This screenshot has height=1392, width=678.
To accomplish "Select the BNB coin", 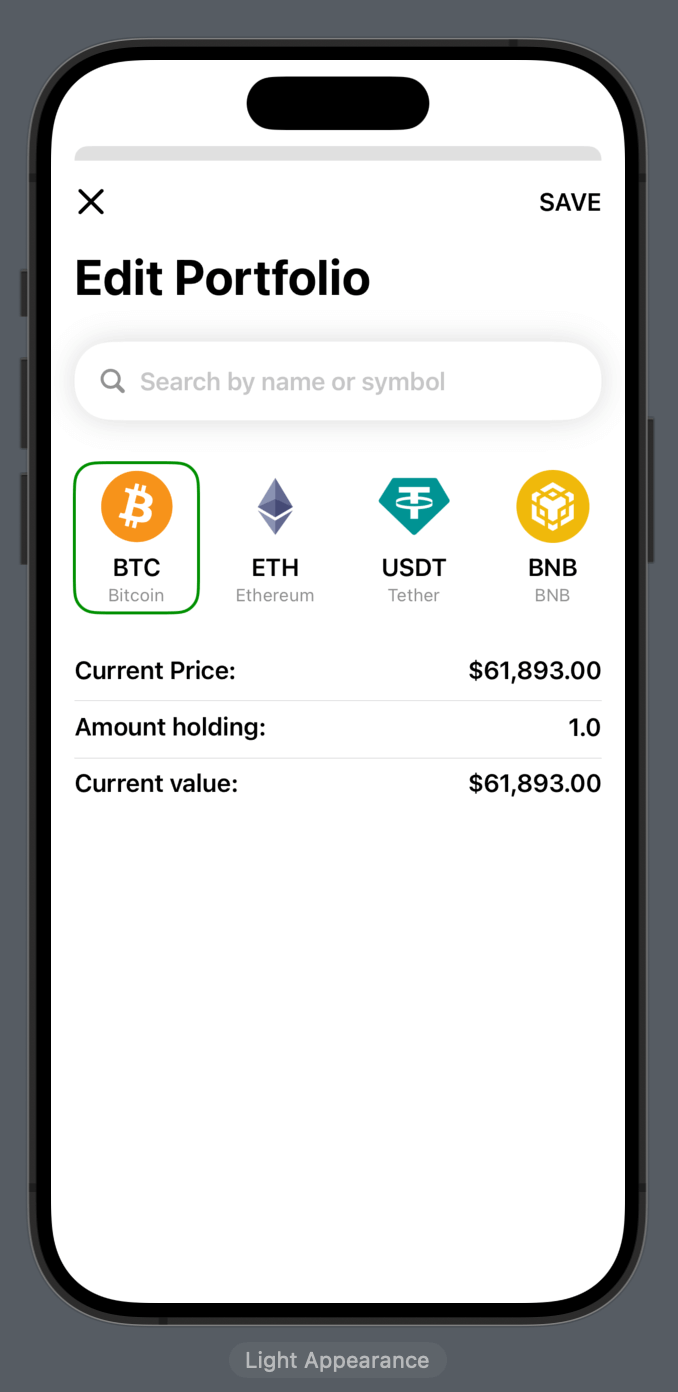I will [x=552, y=537].
